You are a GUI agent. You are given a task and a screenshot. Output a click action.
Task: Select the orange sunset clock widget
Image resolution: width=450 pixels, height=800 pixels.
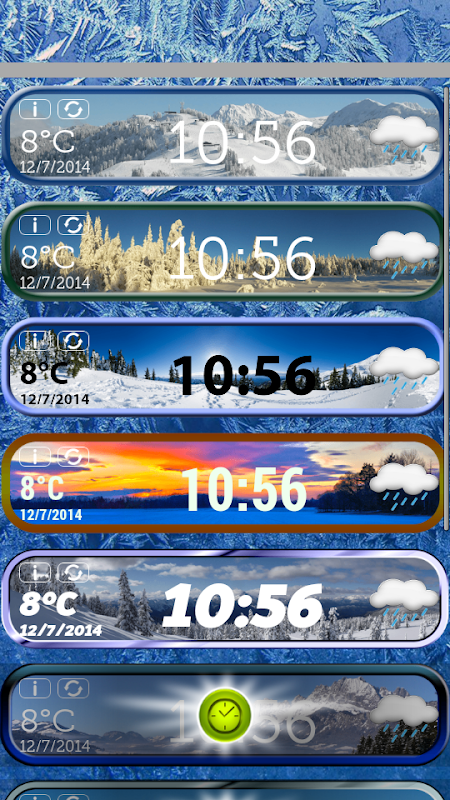coord(222,483)
